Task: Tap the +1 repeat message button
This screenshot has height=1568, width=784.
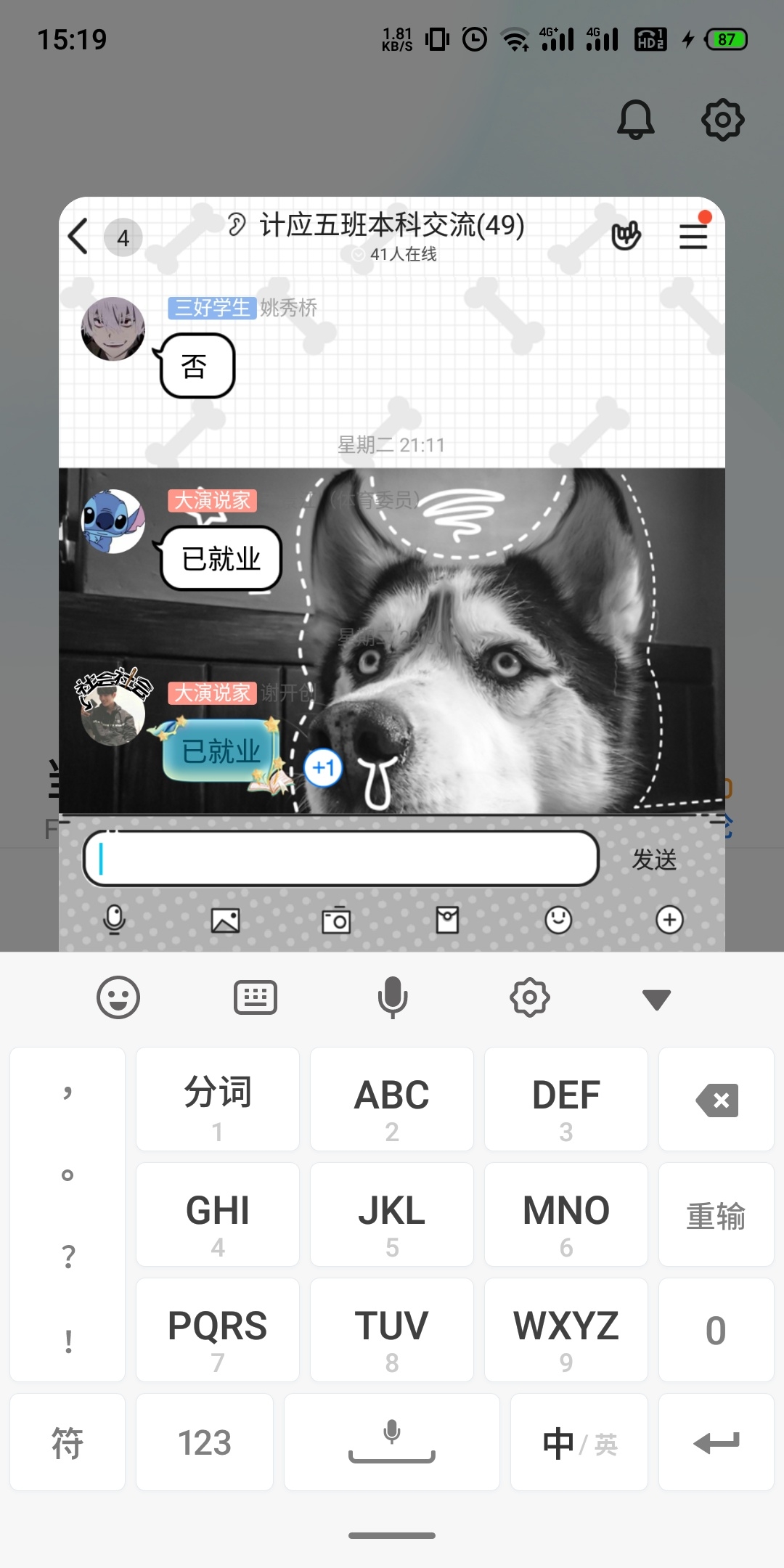Action: pos(323,767)
